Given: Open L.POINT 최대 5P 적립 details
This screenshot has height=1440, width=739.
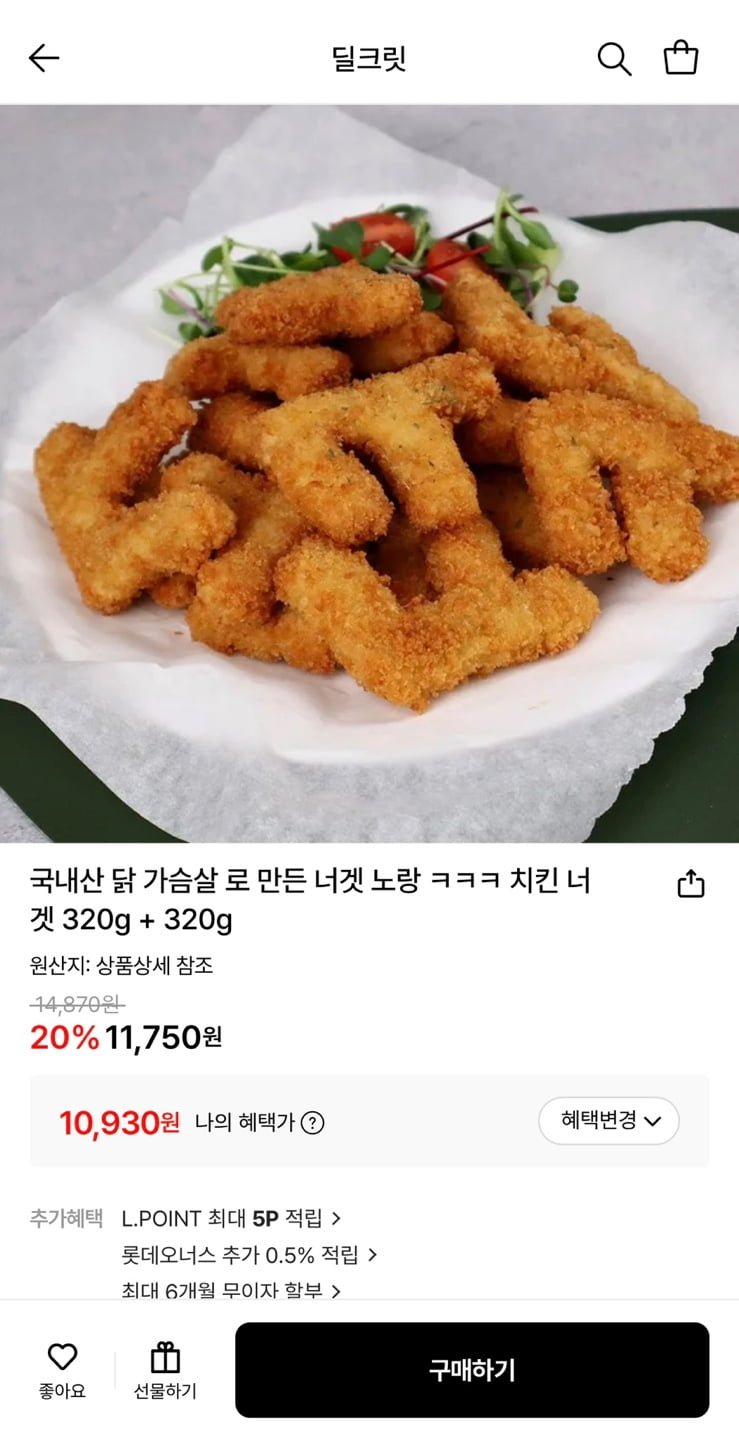Looking at the screenshot, I should [x=231, y=1218].
